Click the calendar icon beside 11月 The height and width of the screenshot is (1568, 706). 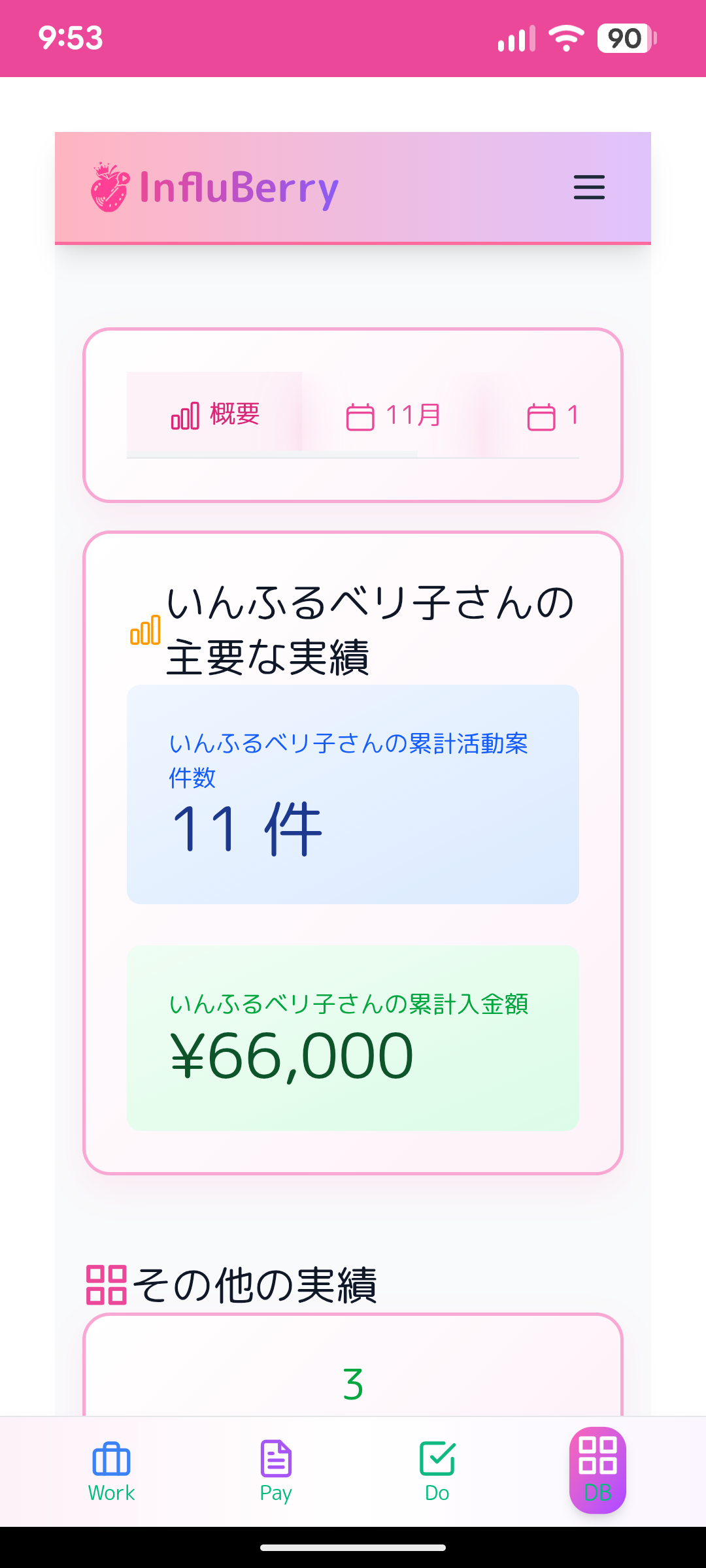pyautogui.click(x=360, y=414)
